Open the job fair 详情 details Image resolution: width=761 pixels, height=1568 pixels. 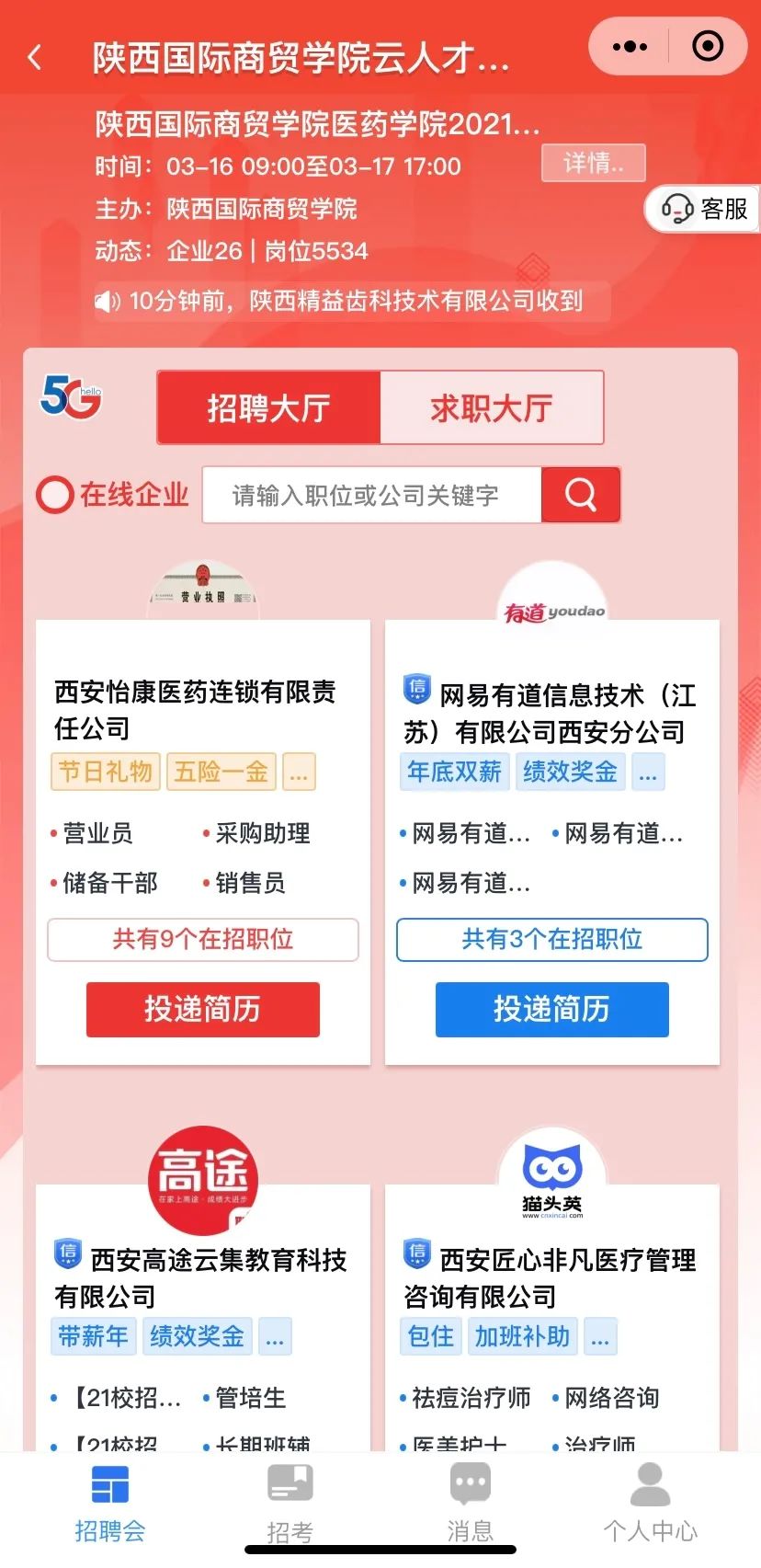tap(593, 164)
